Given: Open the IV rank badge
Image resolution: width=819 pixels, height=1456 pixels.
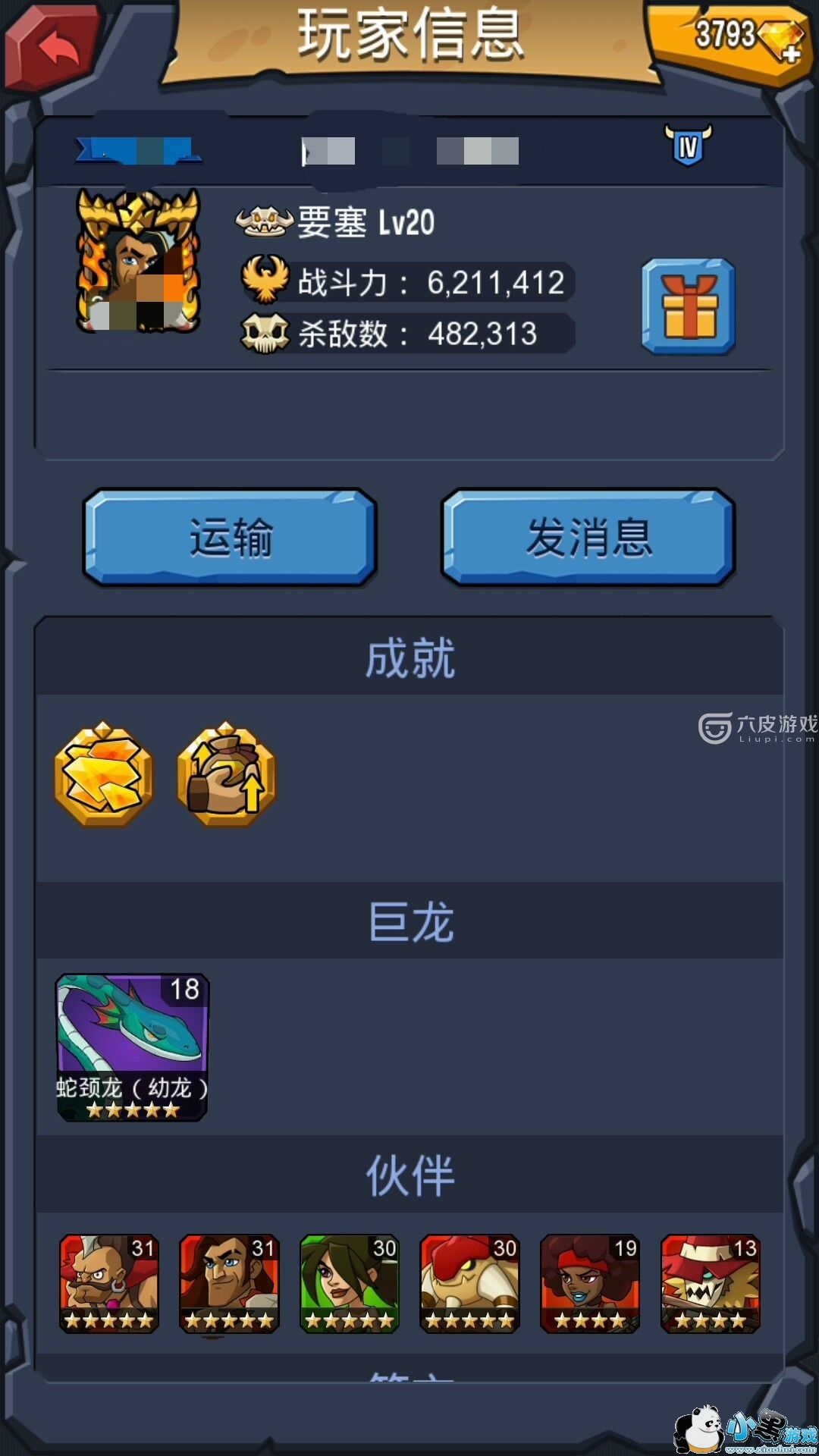Looking at the screenshot, I should pyautogui.click(x=688, y=146).
